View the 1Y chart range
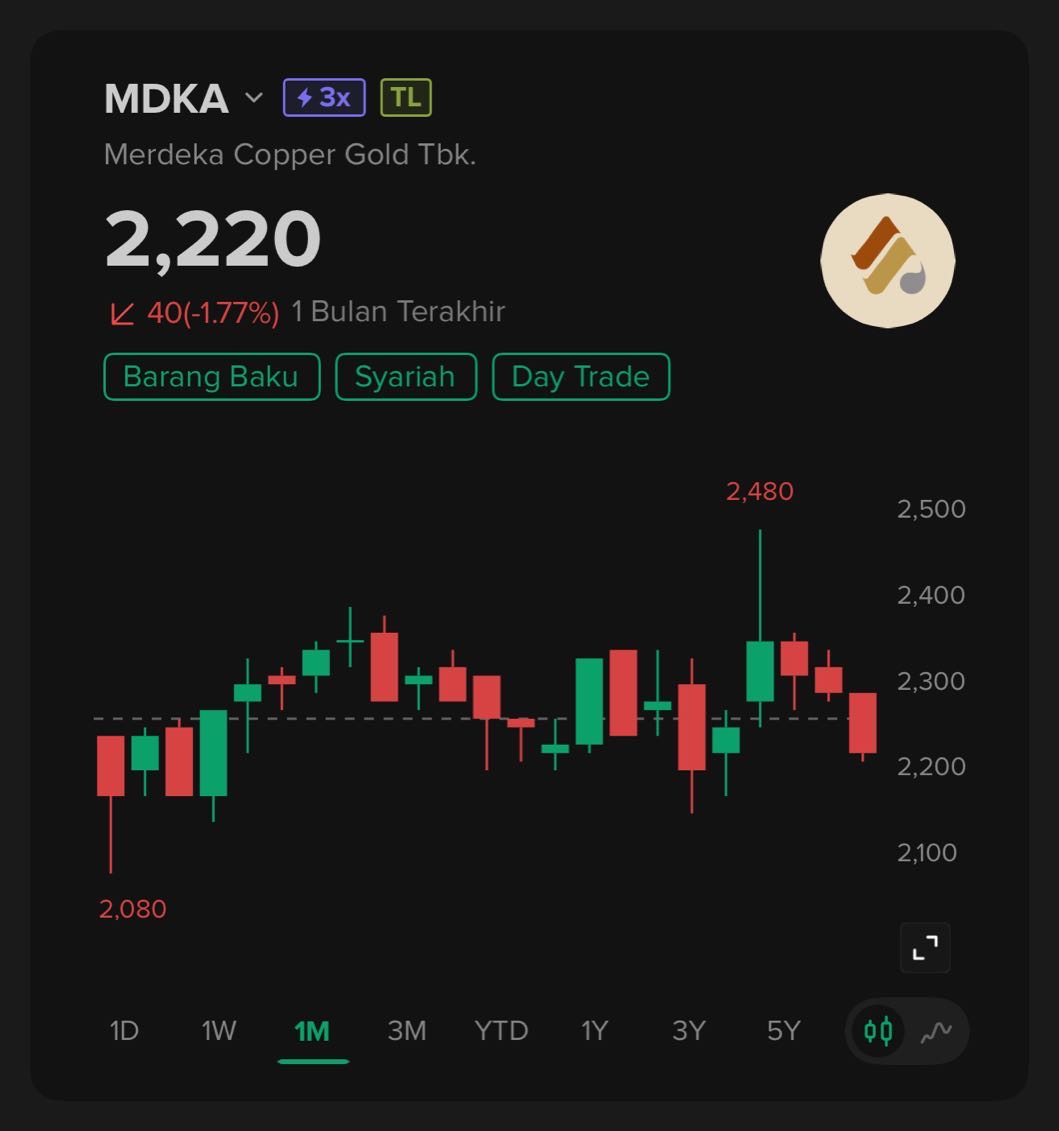1059x1131 pixels. 595,1031
